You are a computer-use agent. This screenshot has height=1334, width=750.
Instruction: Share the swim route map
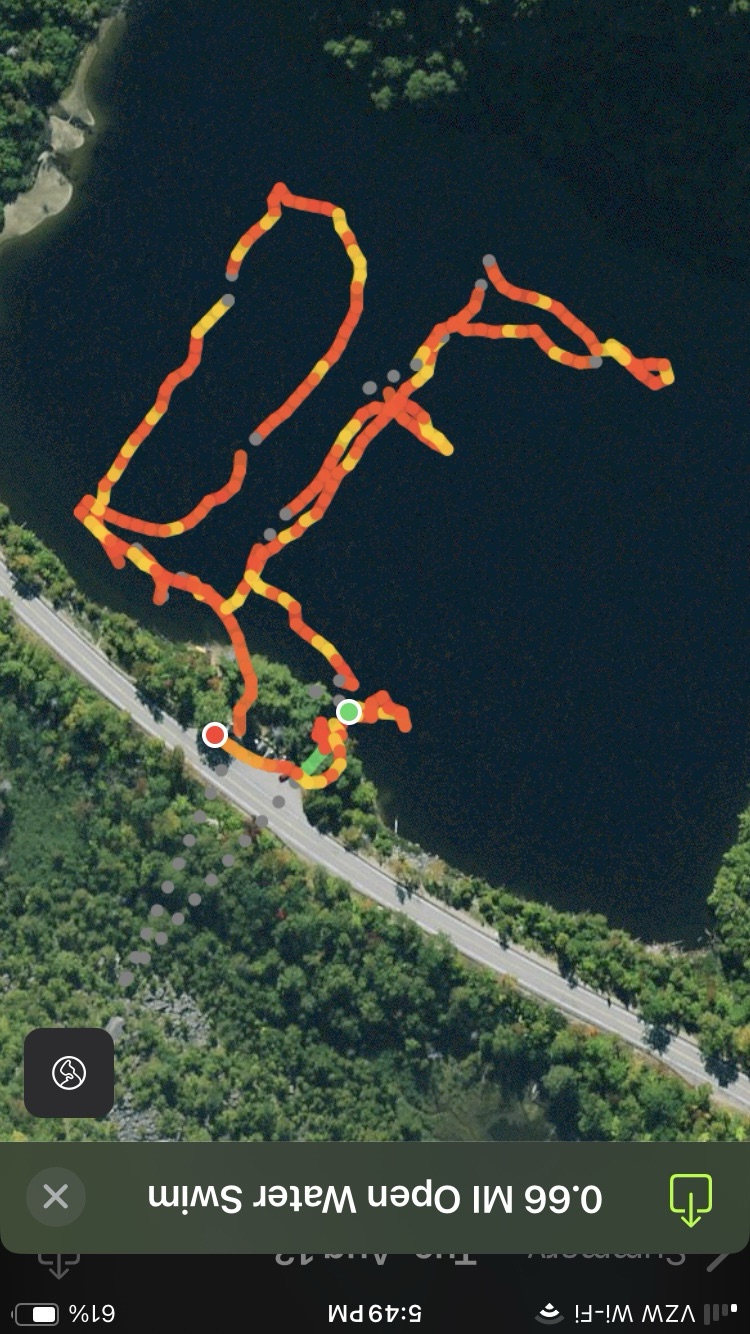pos(690,1198)
